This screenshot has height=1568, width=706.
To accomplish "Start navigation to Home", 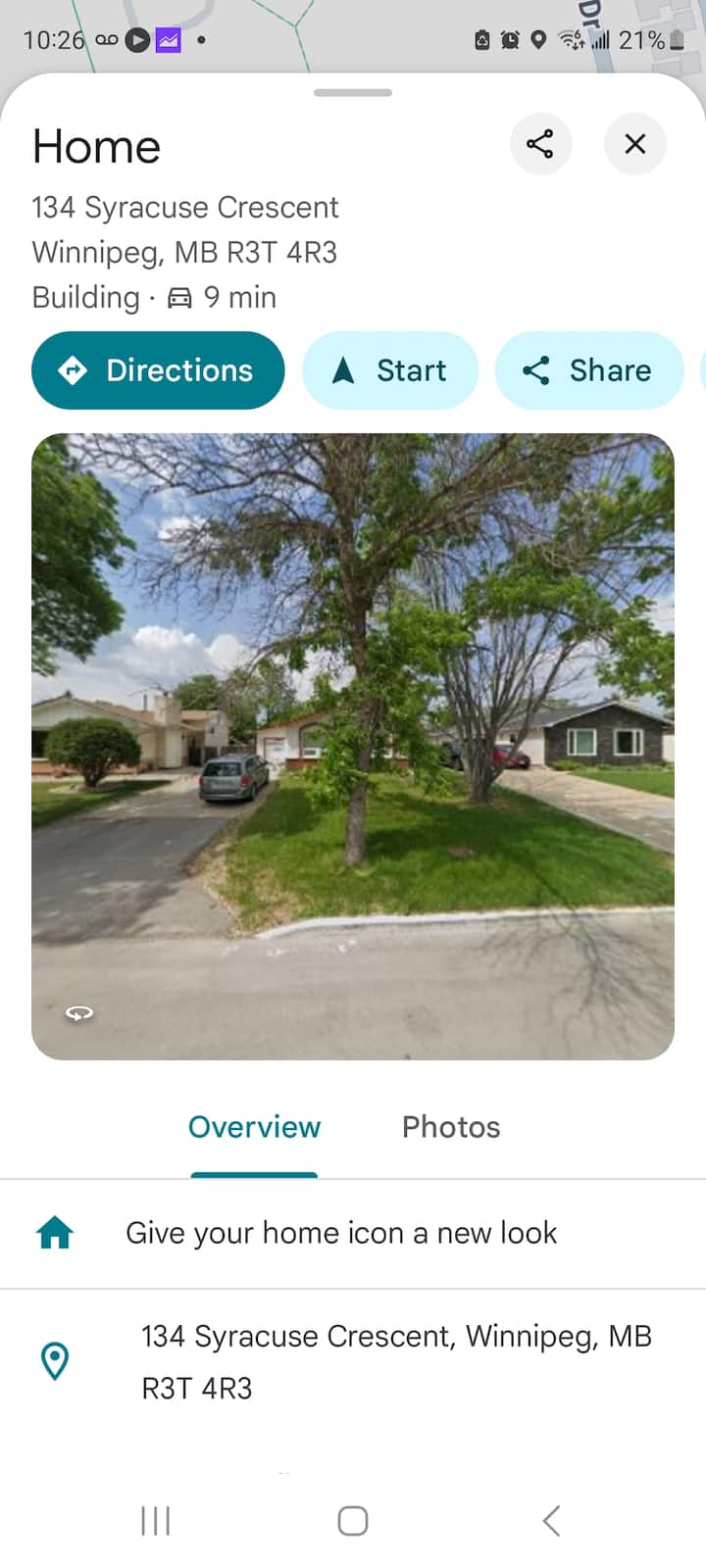I will pyautogui.click(x=390, y=370).
